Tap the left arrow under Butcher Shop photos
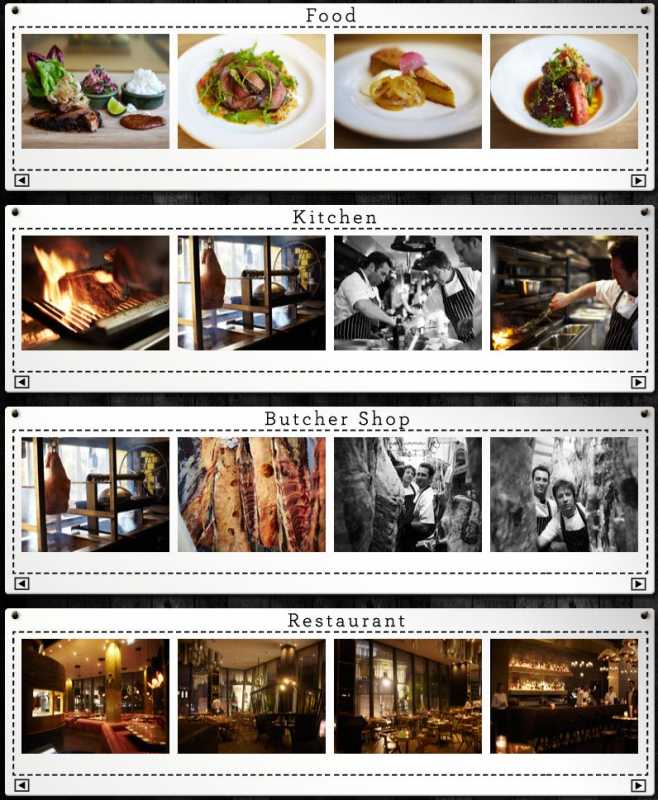The height and width of the screenshot is (800, 658). click(22, 584)
